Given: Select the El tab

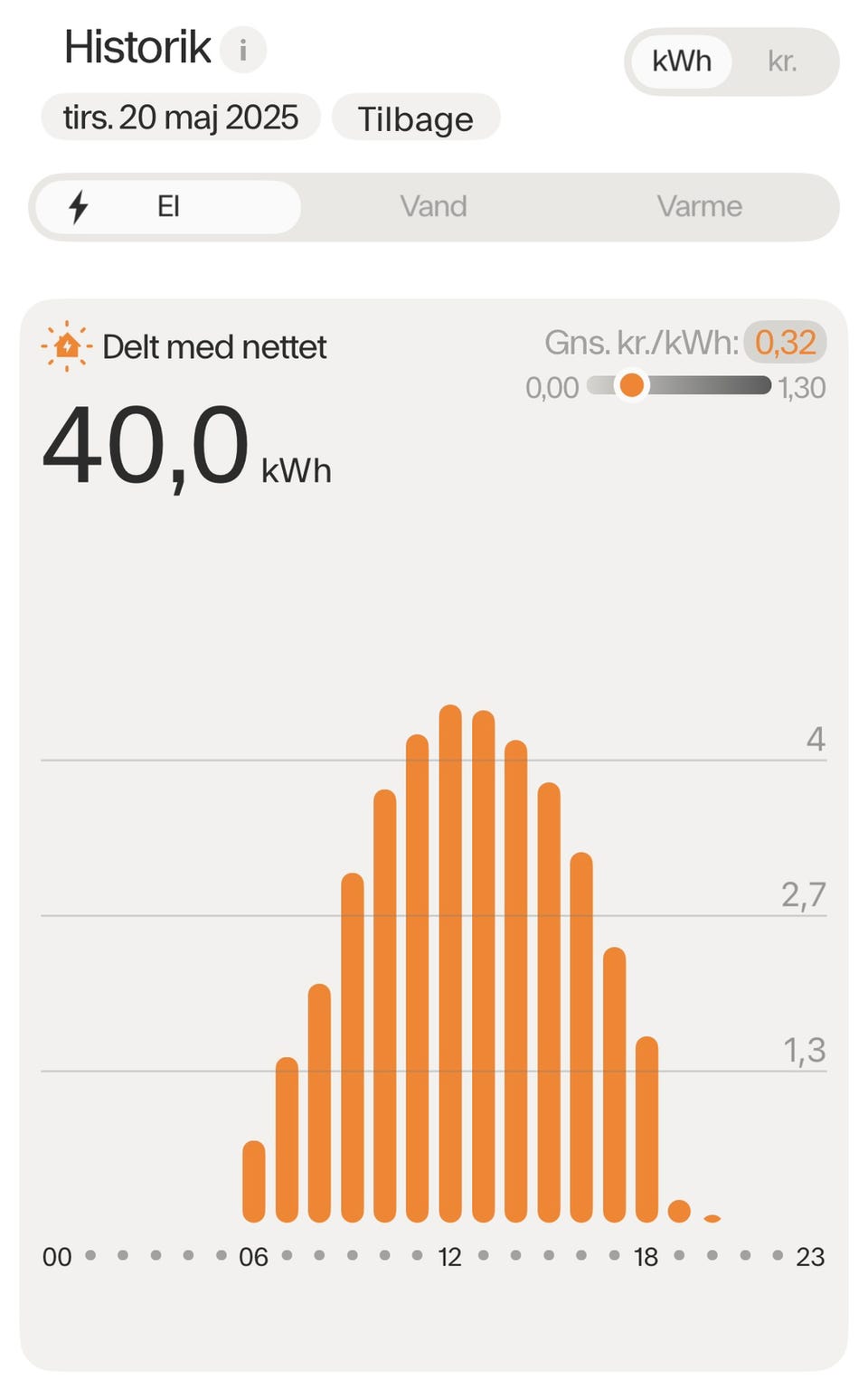Looking at the screenshot, I should (x=168, y=206).
